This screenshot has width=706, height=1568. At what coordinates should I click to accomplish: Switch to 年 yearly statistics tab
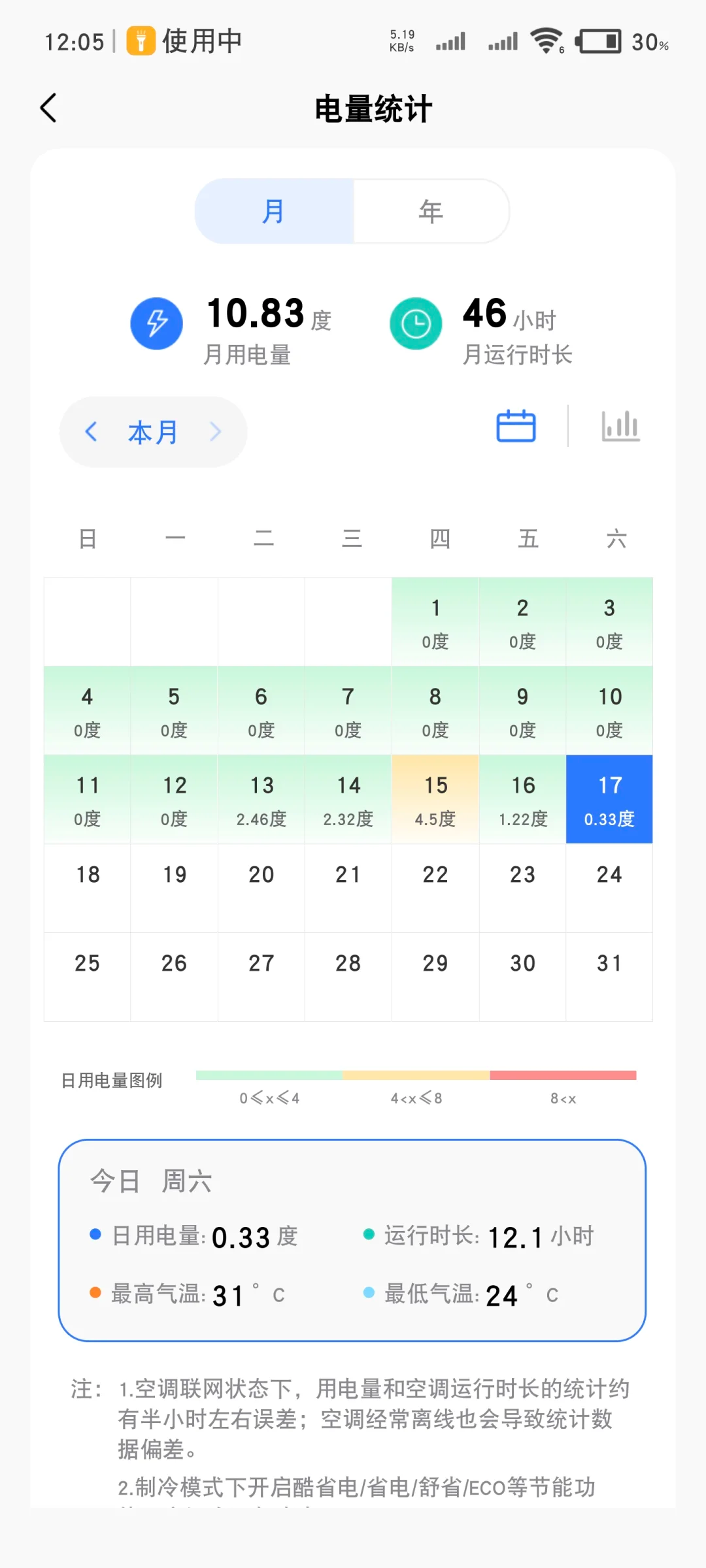click(431, 210)
